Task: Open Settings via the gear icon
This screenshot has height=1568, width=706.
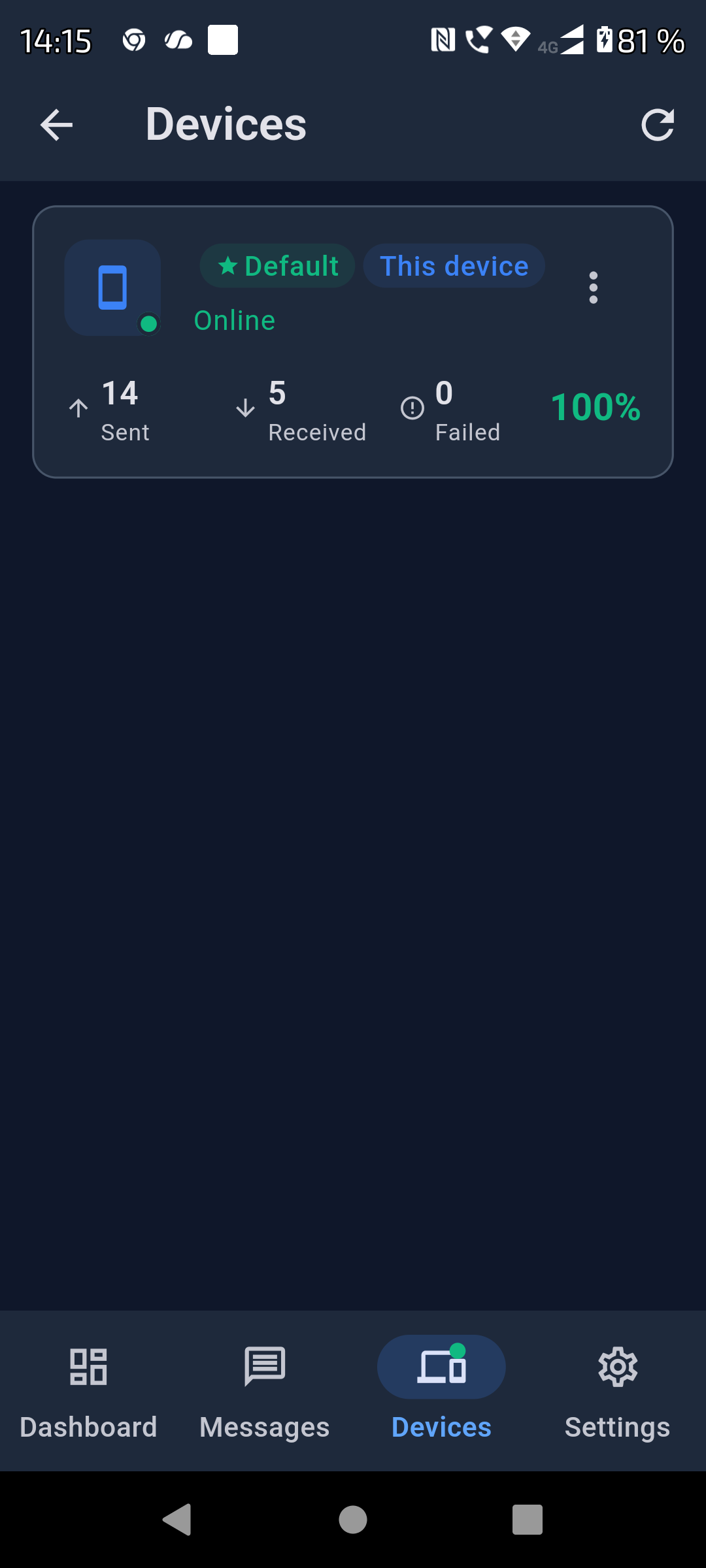Action: 617,1365
